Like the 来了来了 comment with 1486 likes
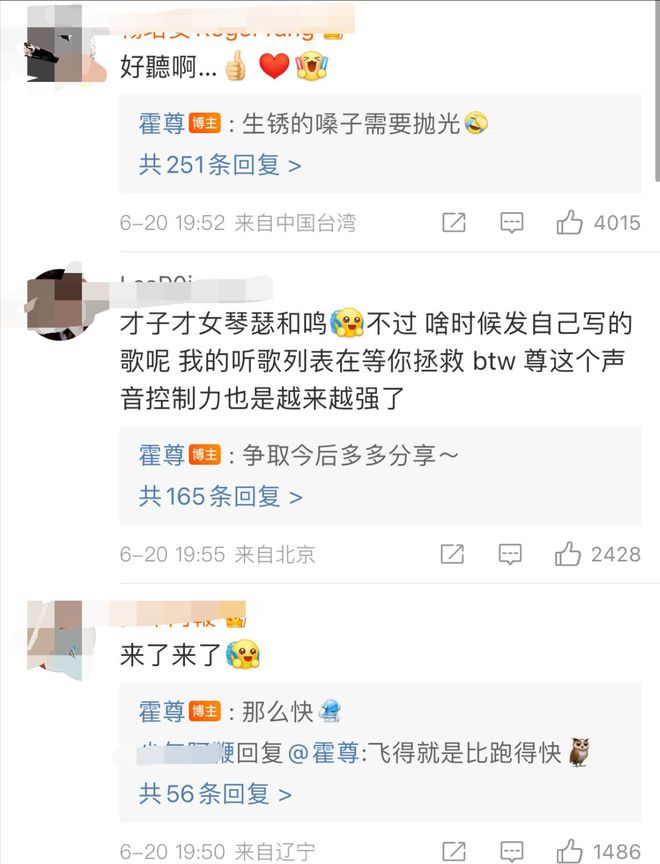This screenshot has height=864, width=660. 569,852
